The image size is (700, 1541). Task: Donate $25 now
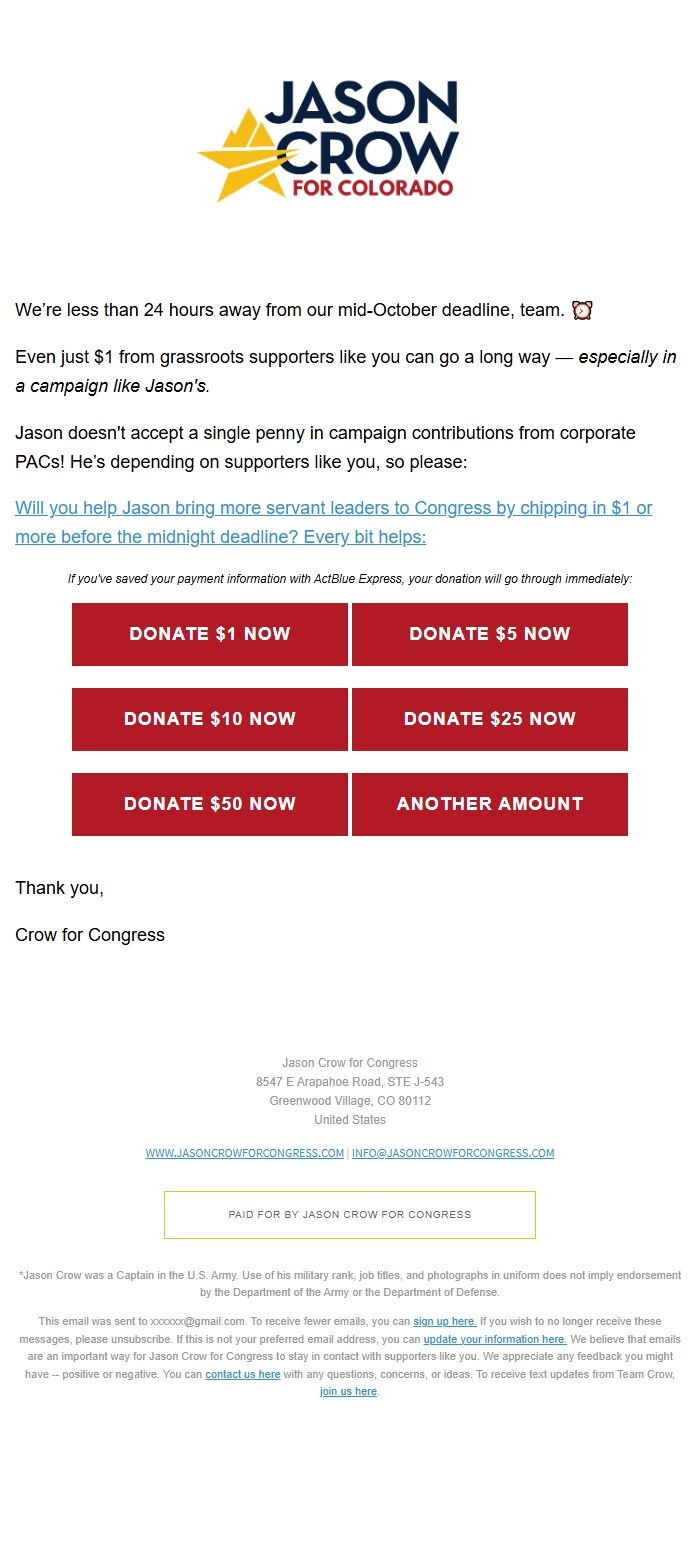click(x=490, y=719)
